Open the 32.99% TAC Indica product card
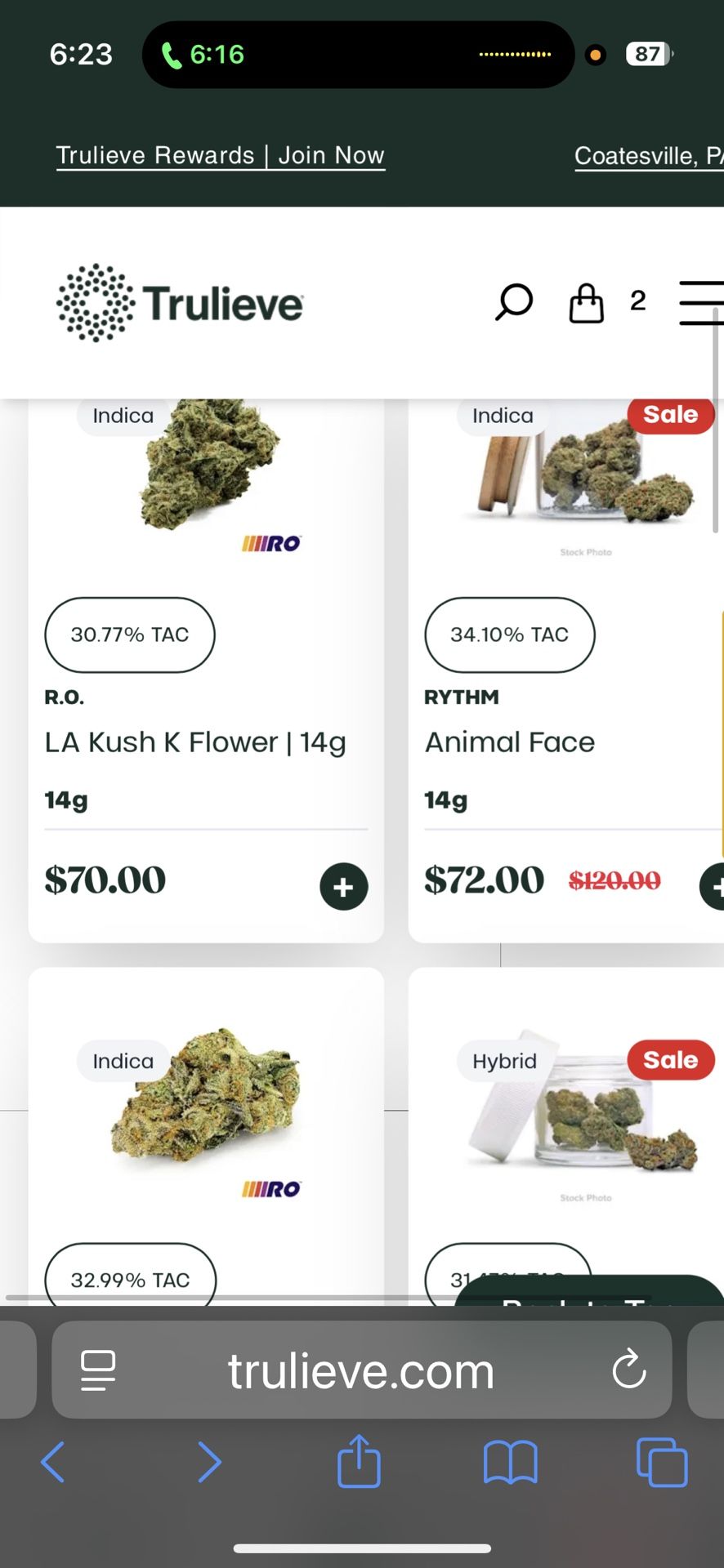This screenshot has width=724, height=1568. click(206, 1119)
